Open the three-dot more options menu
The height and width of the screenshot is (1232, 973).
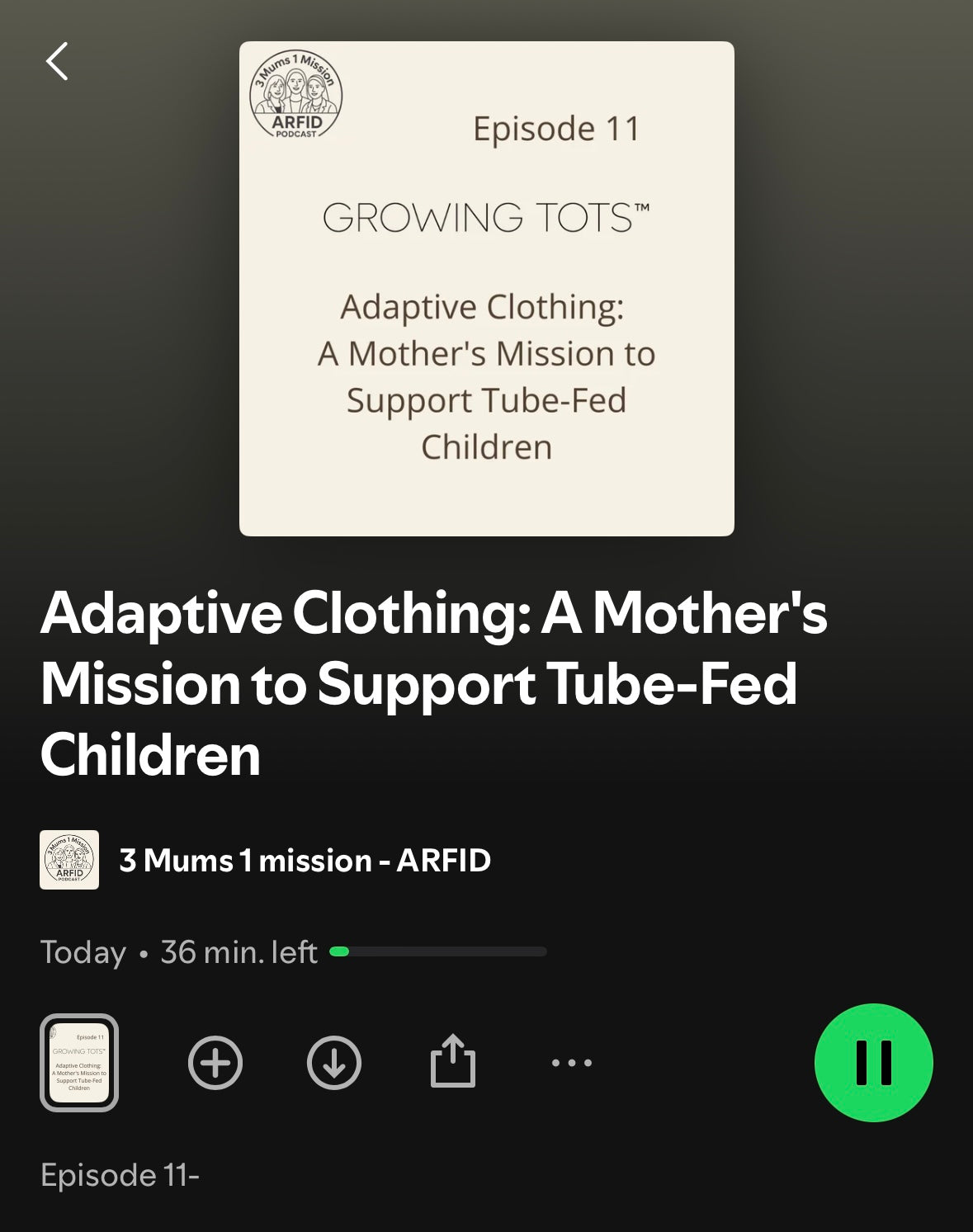click(572, 1063)
